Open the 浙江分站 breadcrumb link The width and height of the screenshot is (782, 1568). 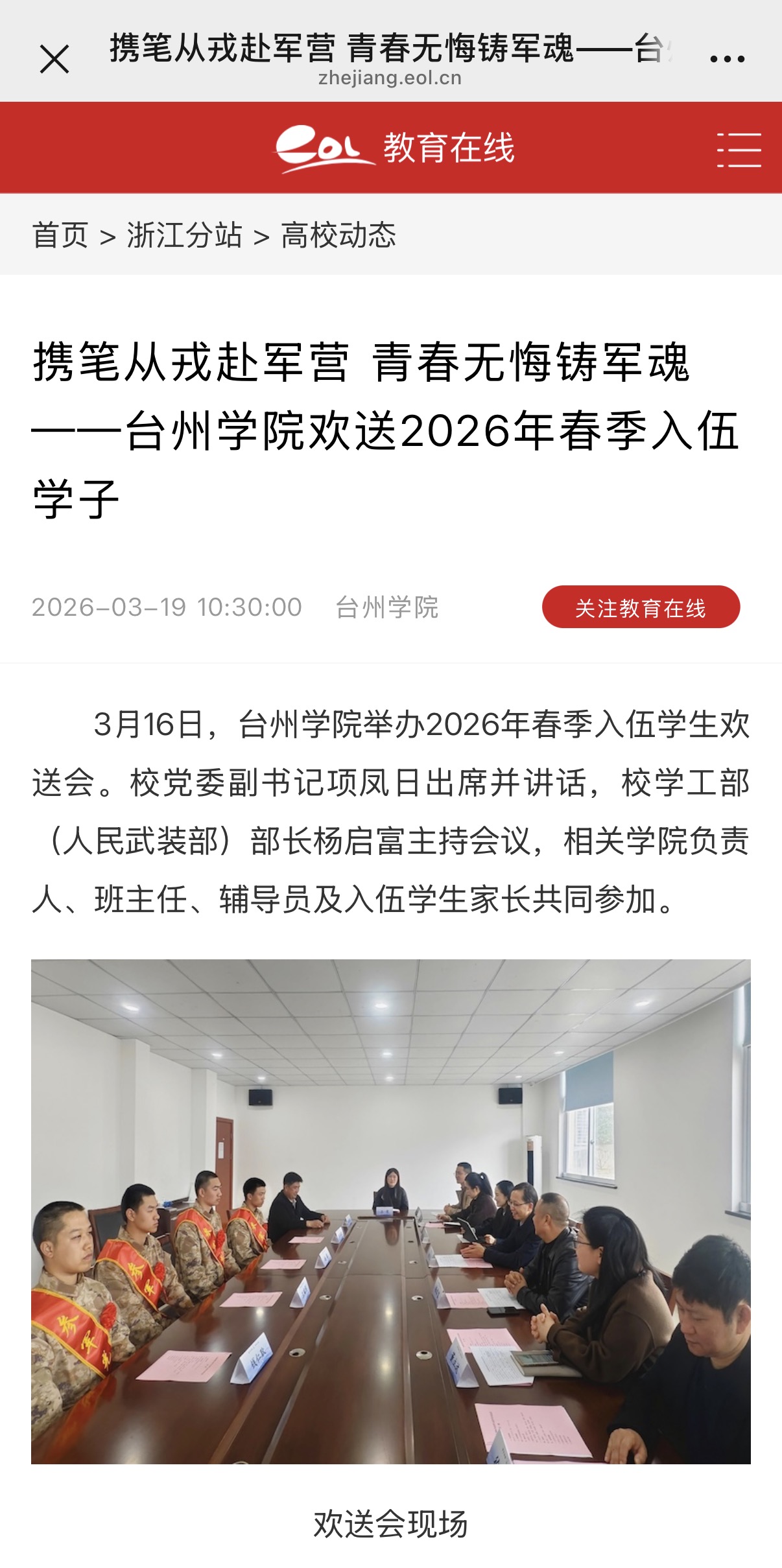185,235
